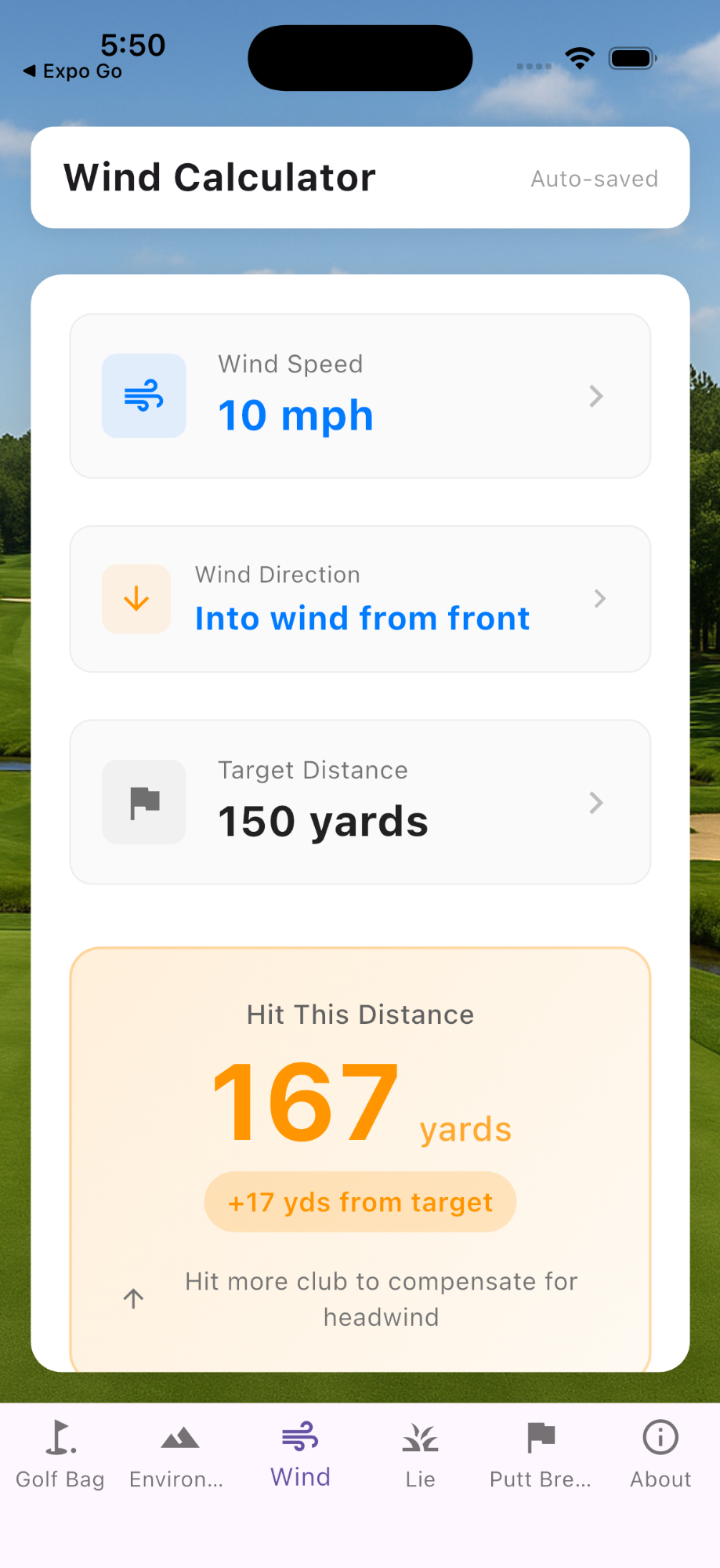The image size is (720, 1568).
Task: Tap 'Into wind from front' text
Action: tap(362, 618)
